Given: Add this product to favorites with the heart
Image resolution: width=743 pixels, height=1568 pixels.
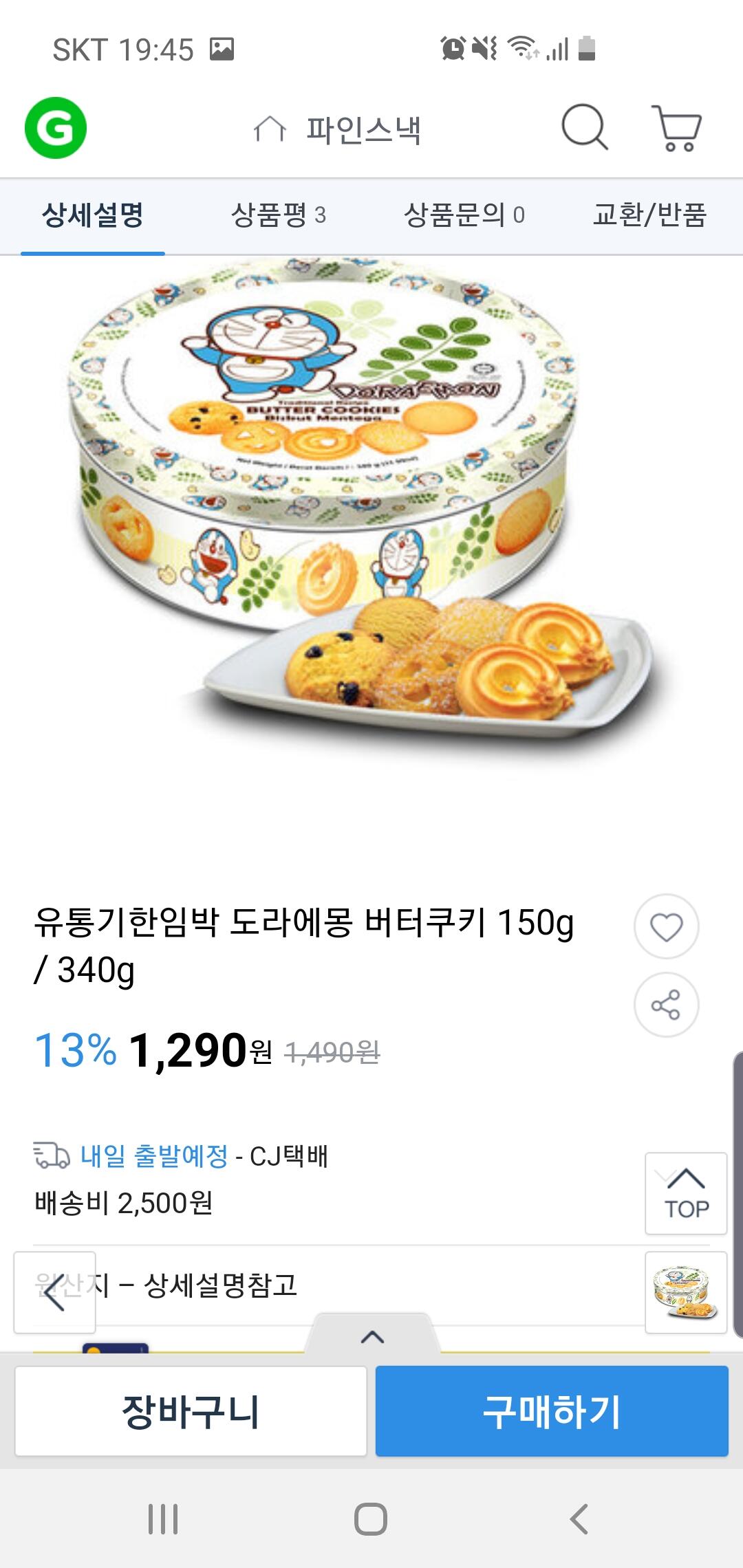Looking at the screenshot, I should (x=666, y=926).
